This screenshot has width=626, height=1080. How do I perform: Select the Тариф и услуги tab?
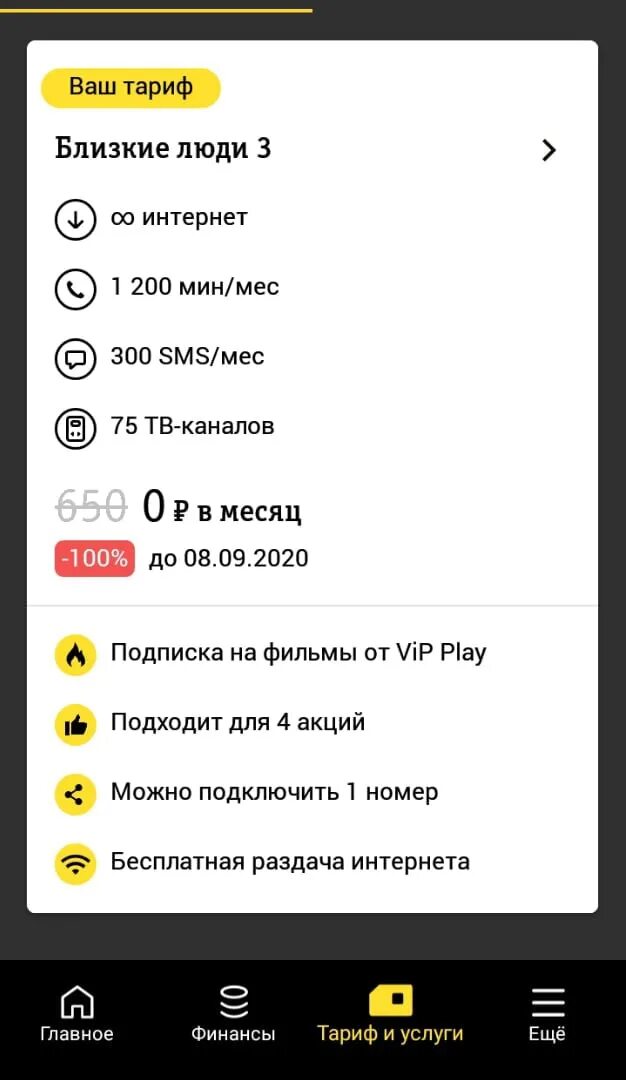click(390, 1013)
